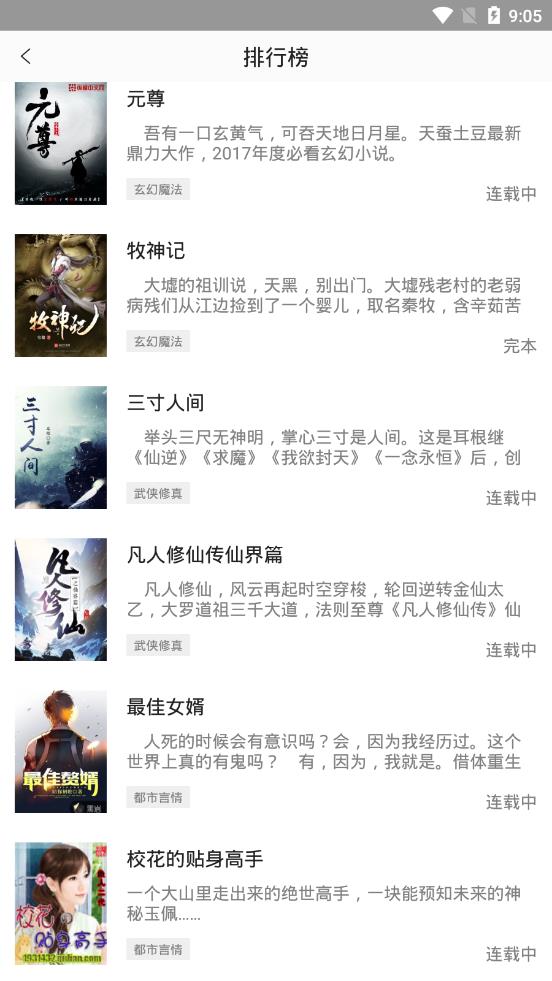552x981 pixels.
Task: Go back from the 排行榜 page
Action: tap(26, 57)
